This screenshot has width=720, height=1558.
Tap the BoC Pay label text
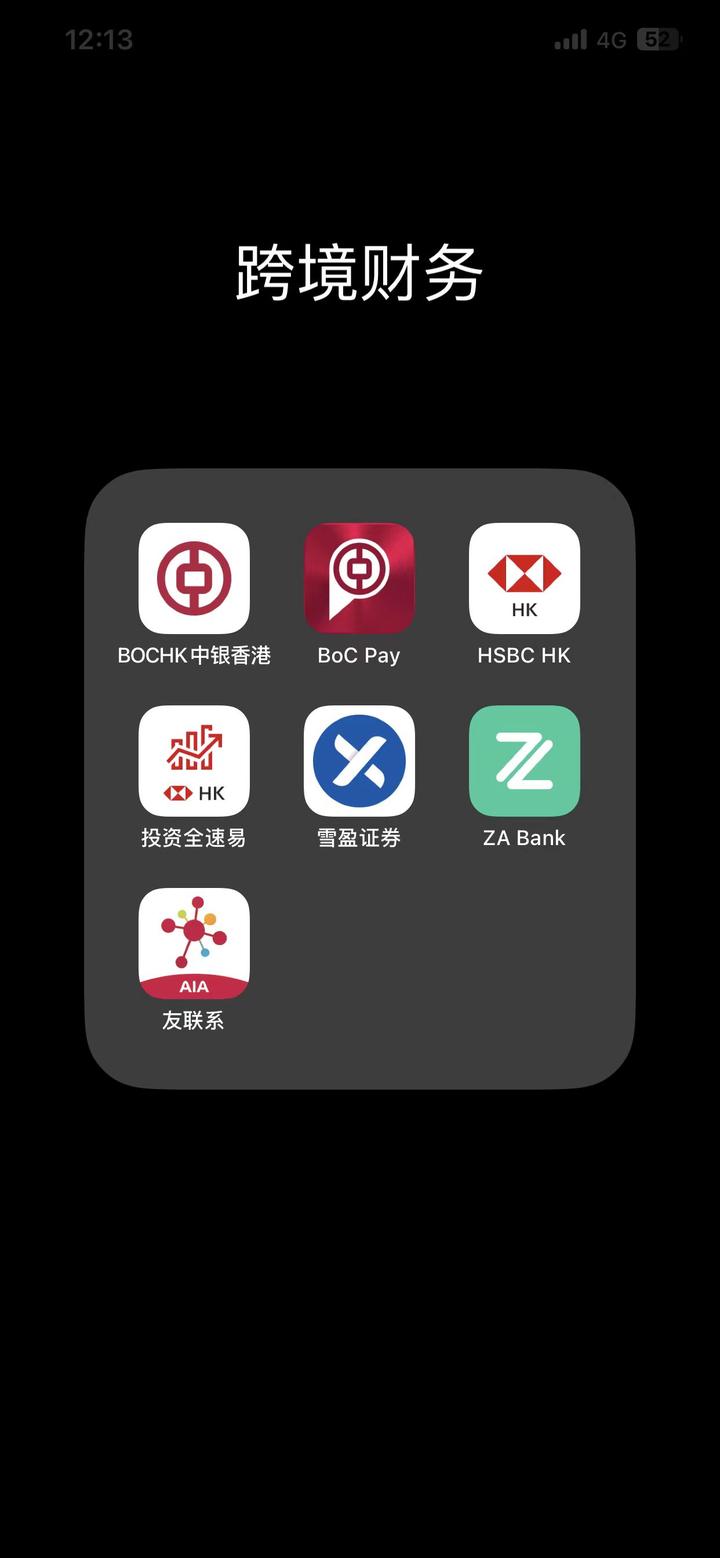(x=359, y=655)
